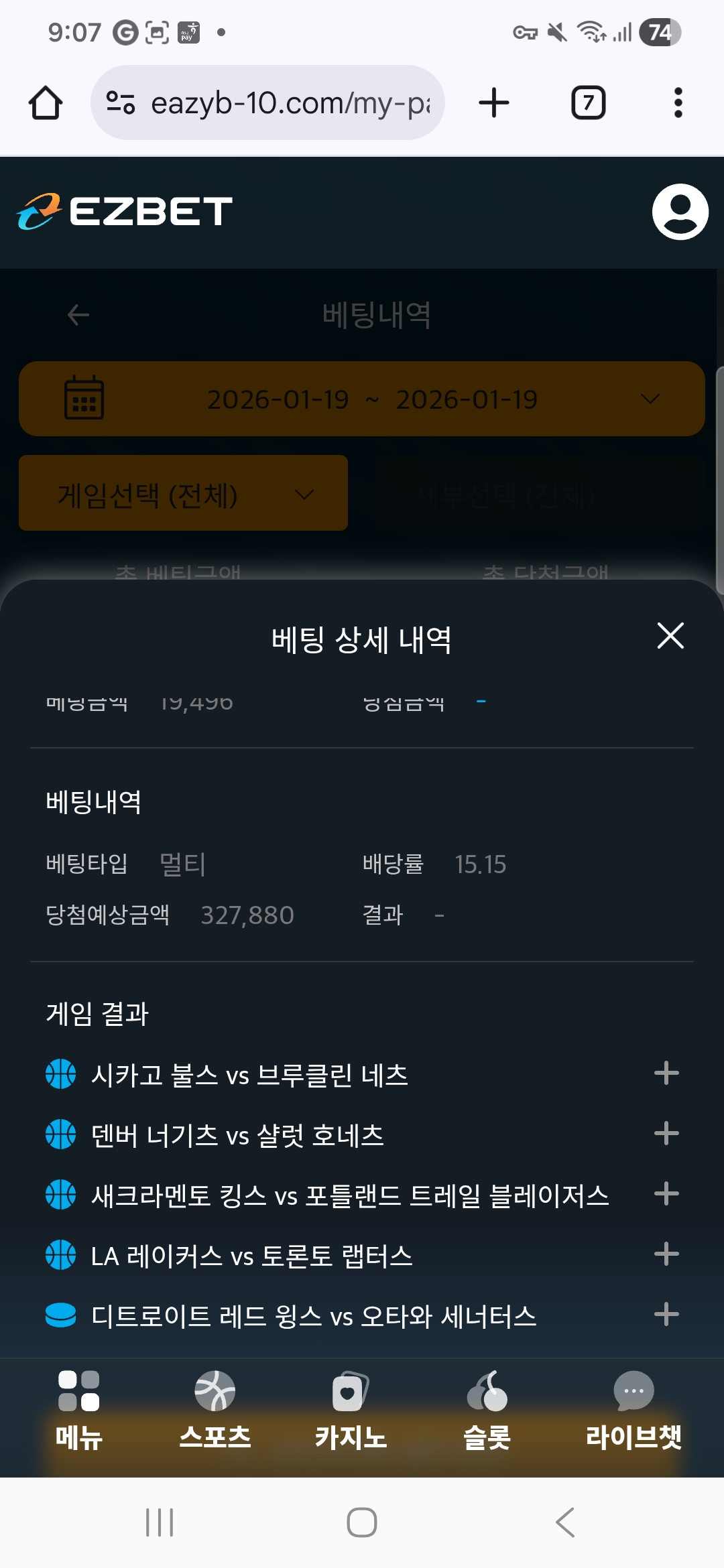The height and width of the screenshot is (1568, 724).
Task: Open the browser overflow menu
Action: (678, 103)
